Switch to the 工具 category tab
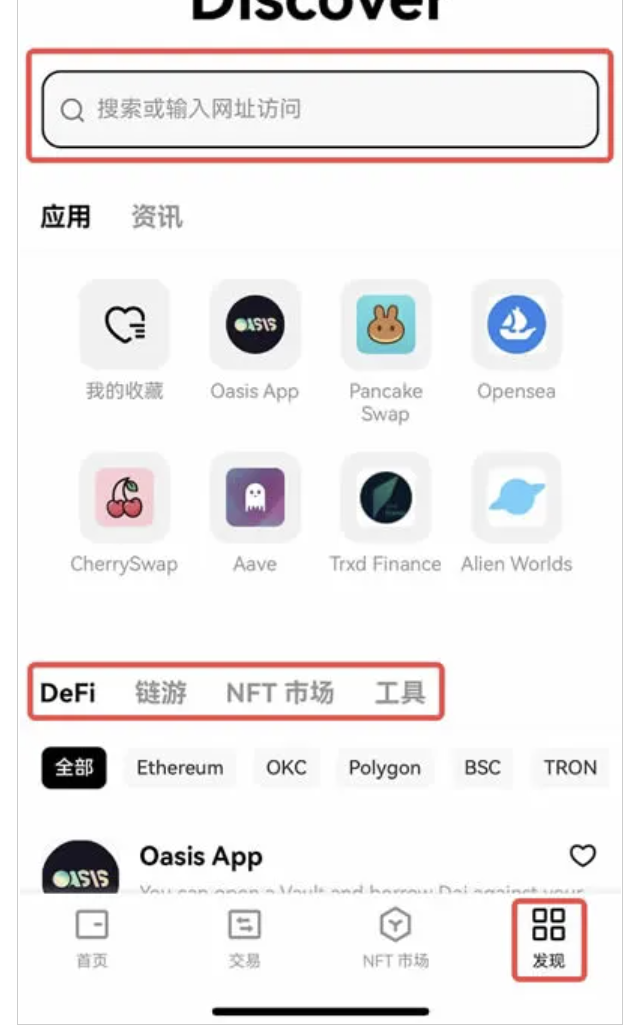The height and width of the screenshot is (1034, 626). [x=400, y=692]
